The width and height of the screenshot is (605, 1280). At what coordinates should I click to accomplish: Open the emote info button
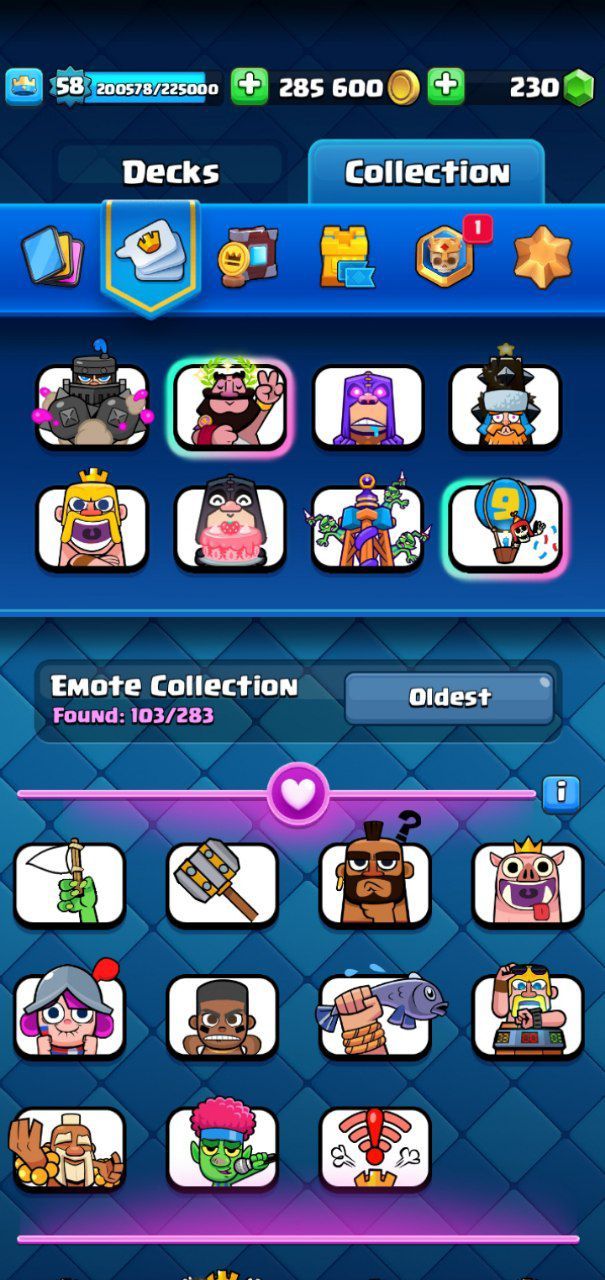[x=561, y=794]
